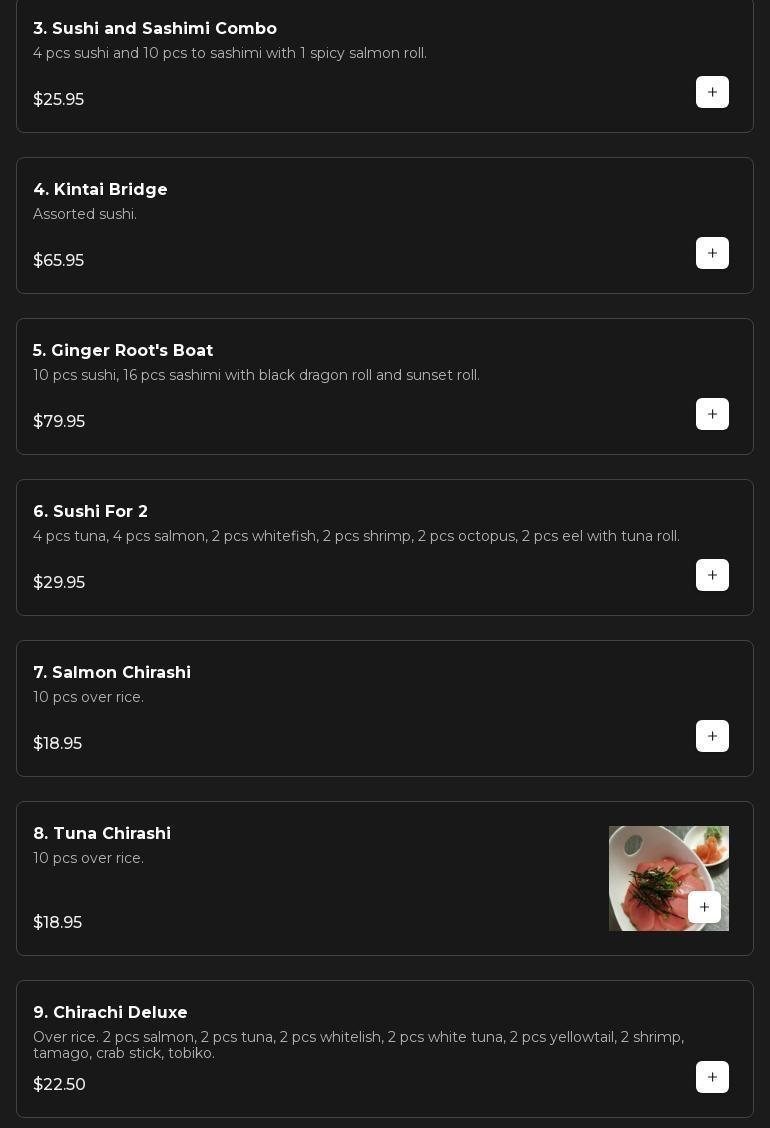Add Sushi and Sashimi Combo to cart
Screen dimensions: 770x1128
[x=712, y=92]
